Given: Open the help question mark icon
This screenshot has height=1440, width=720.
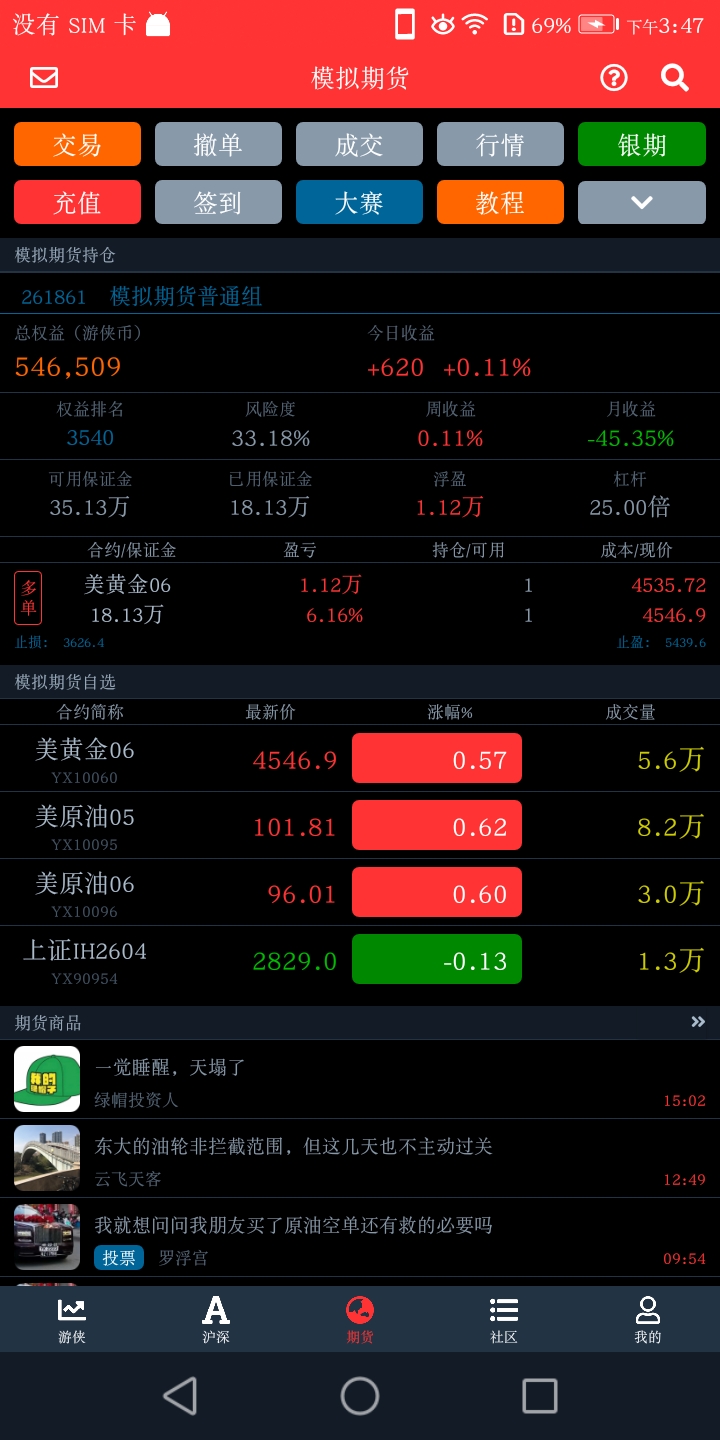Looking at the screenshot, I should click(x=614, y=78).
